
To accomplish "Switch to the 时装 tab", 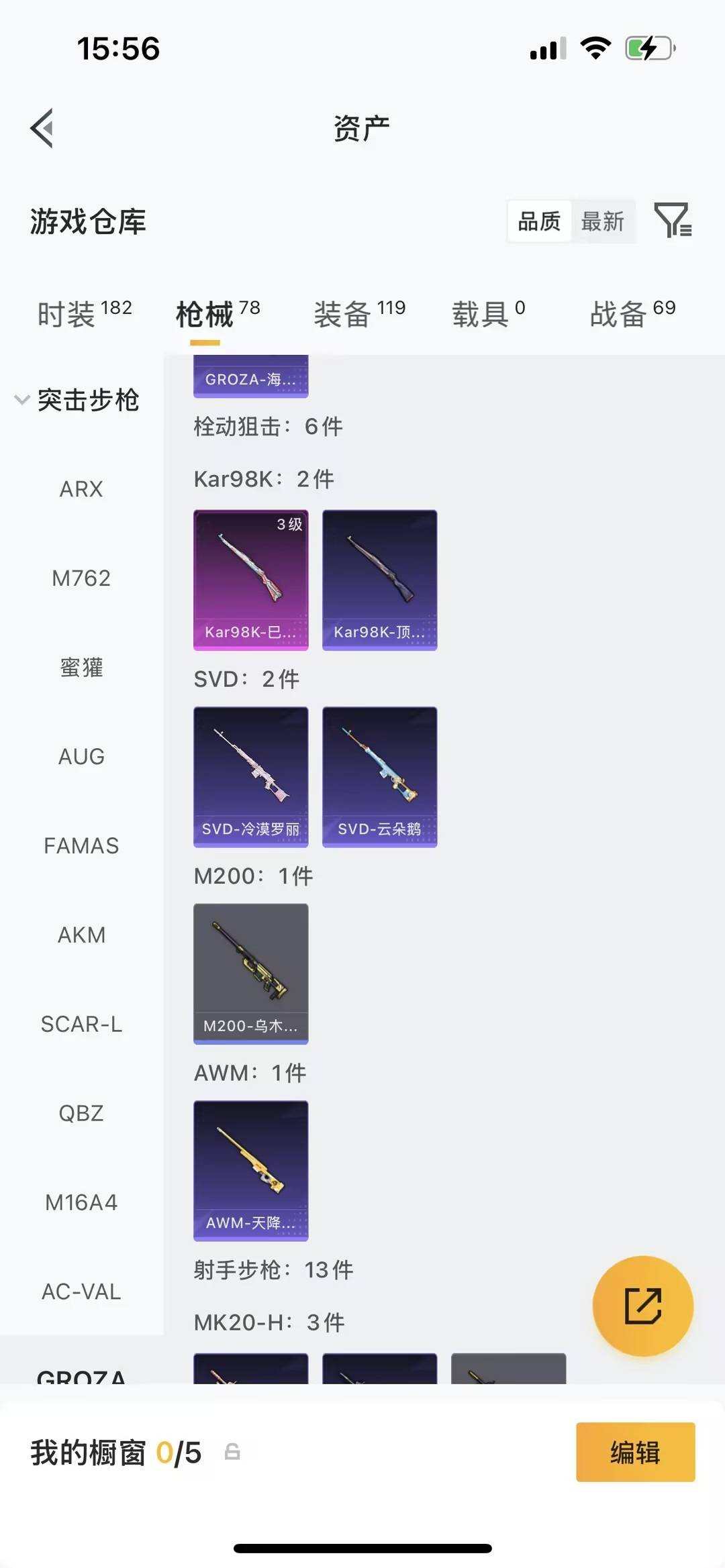I will point(85,313).
